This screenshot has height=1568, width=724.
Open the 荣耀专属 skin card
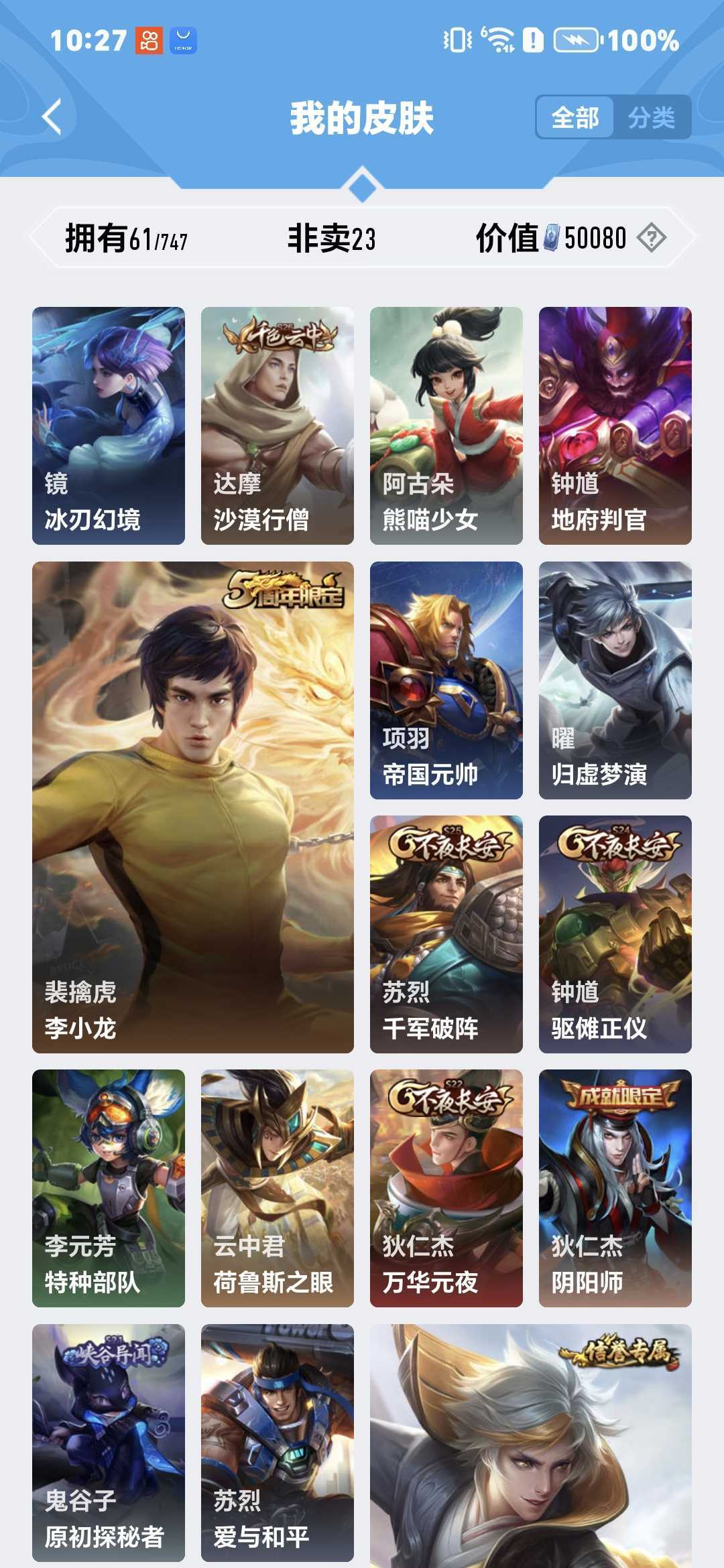click(x=531, y=1446)
